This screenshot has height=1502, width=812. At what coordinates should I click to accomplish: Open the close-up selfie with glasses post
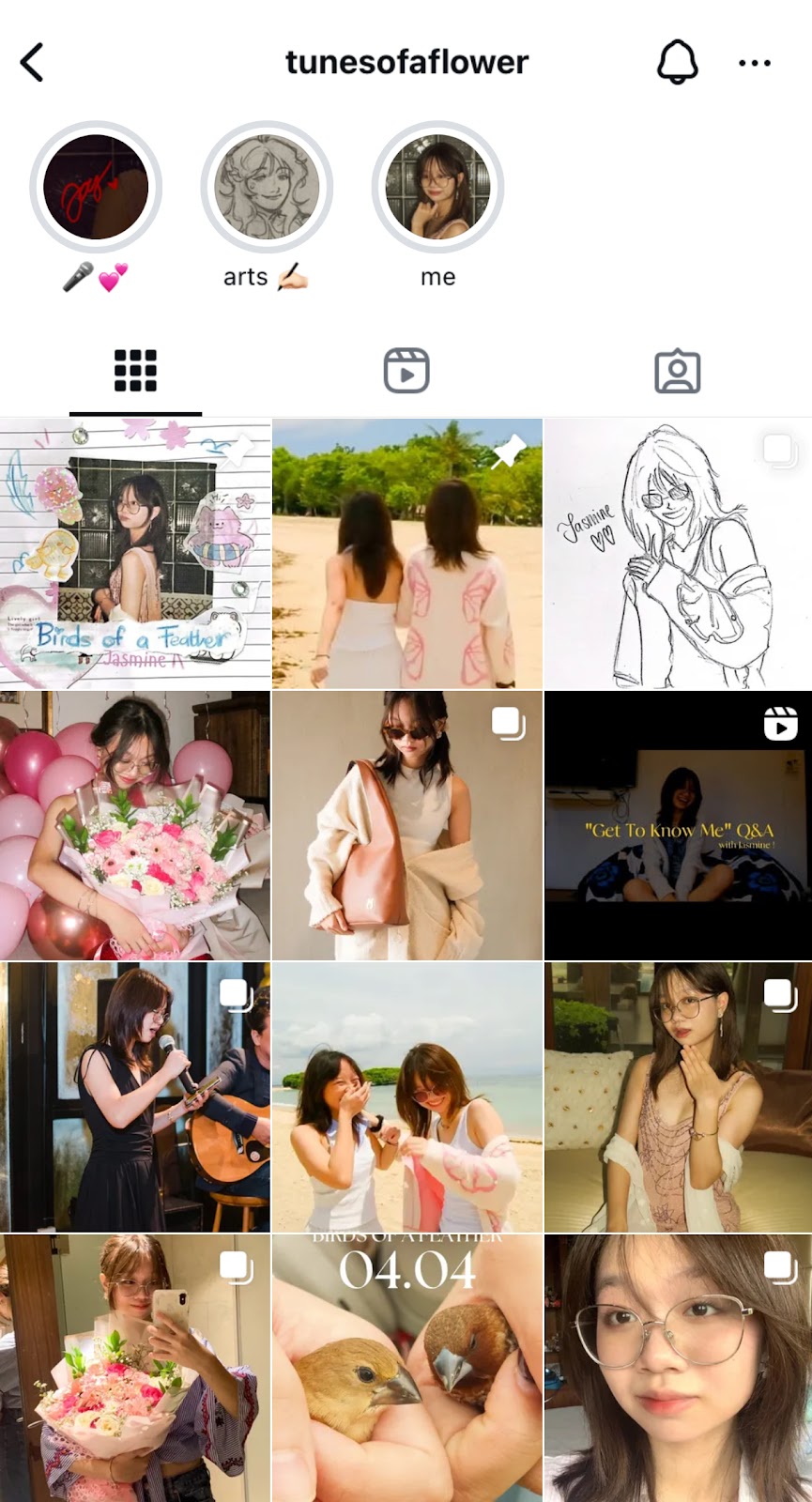[x=678, y=1368]
